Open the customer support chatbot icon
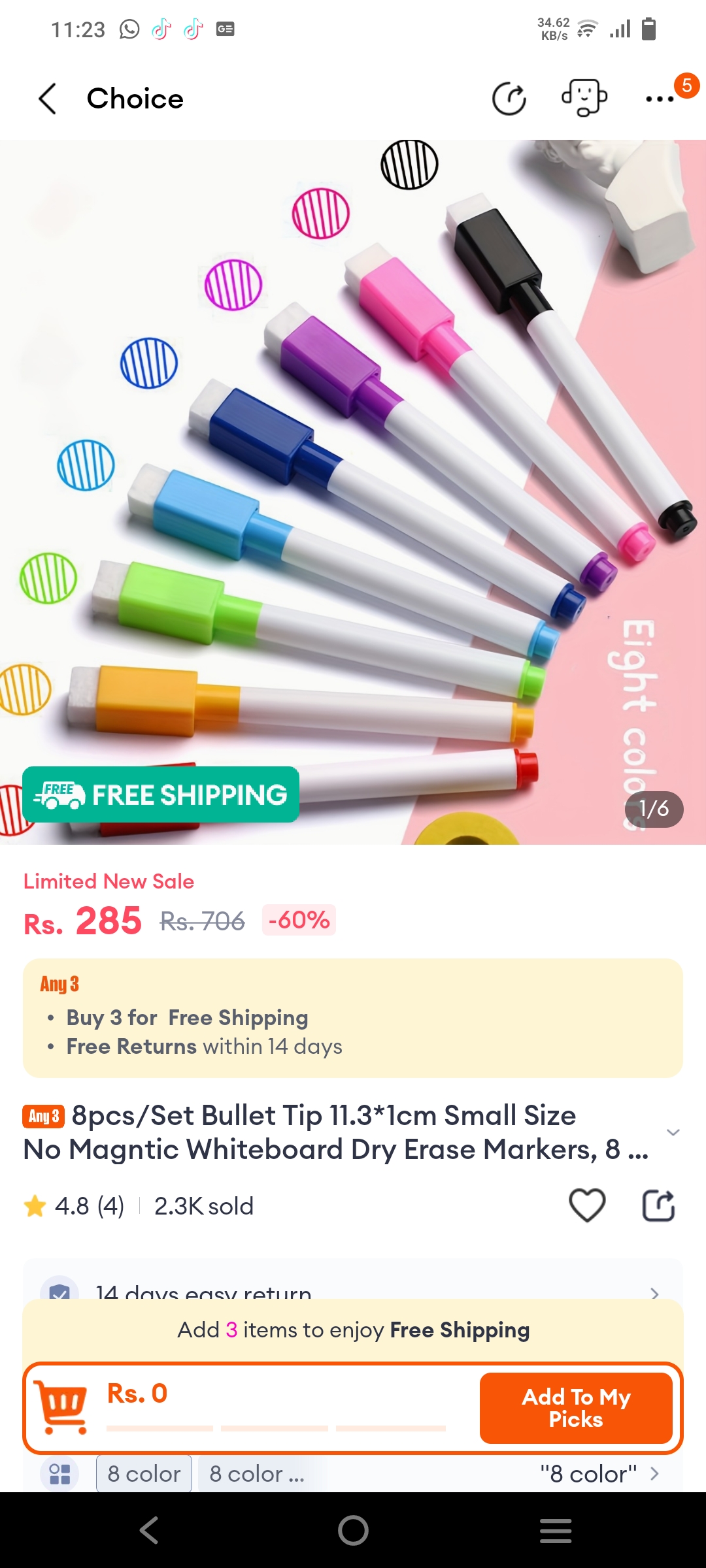Screen dimensions: 706x1568 tap(584, 99)
